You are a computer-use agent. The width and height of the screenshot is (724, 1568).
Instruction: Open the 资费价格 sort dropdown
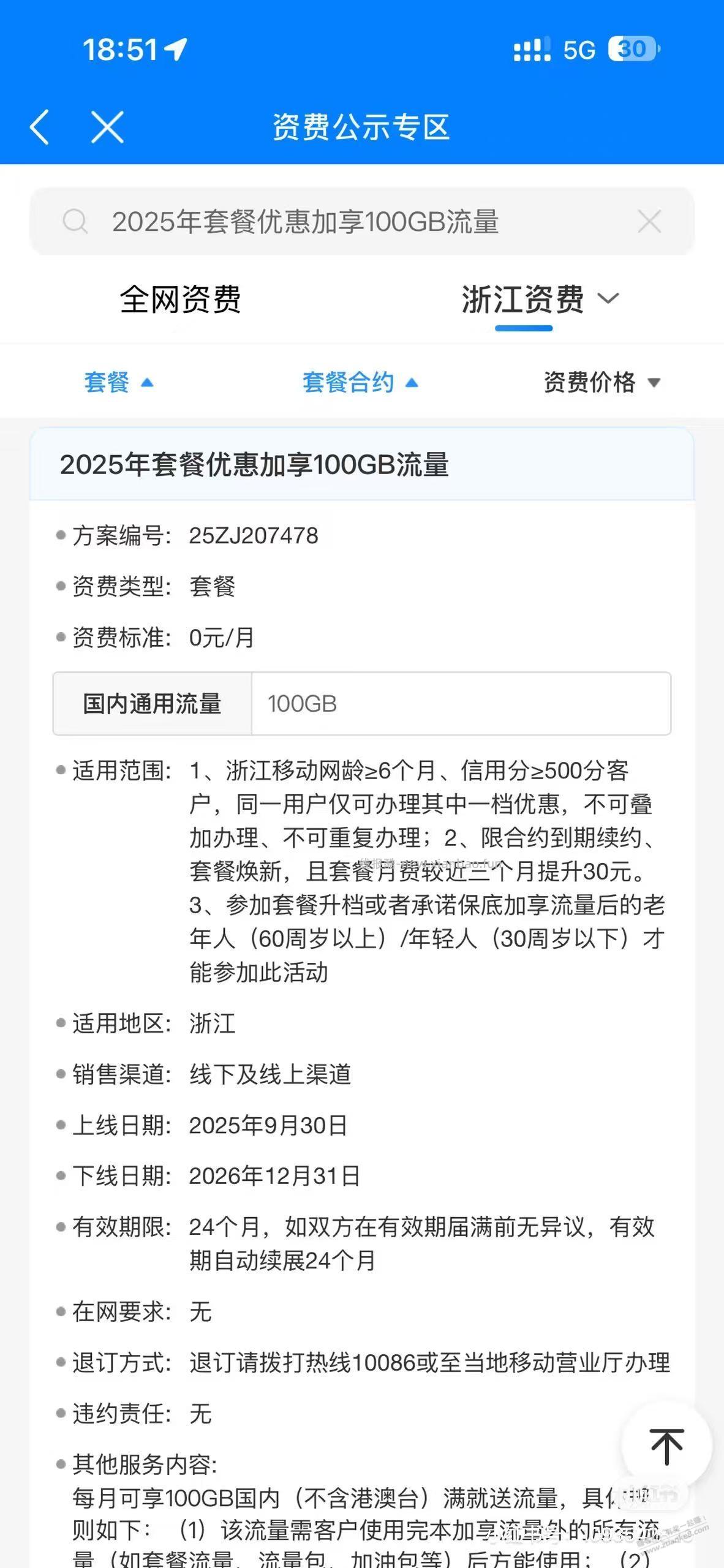click(x=601, y=383)
